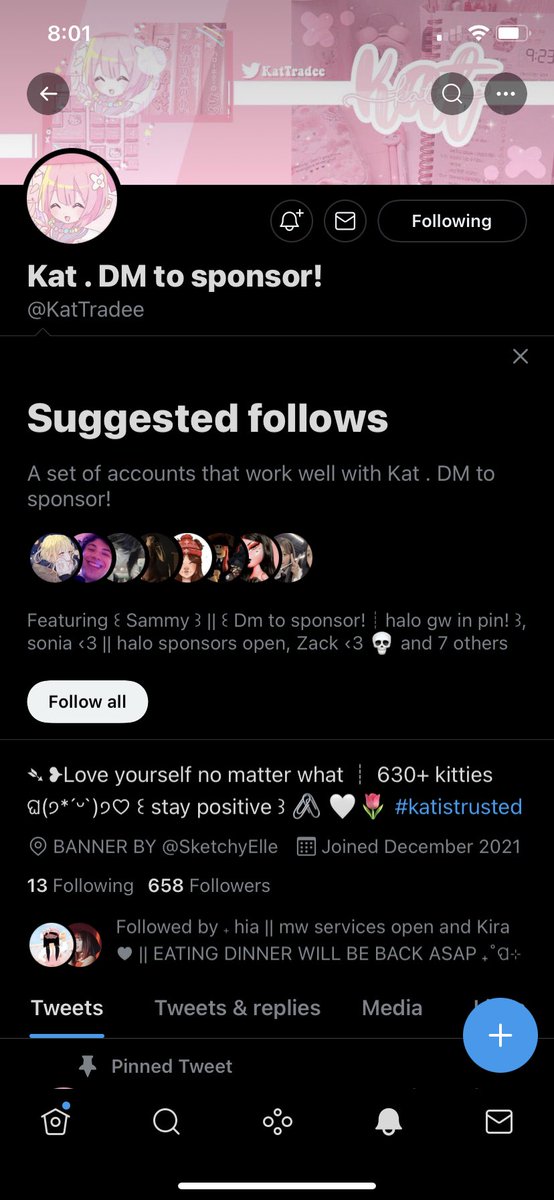Viewport: 554px width, 1200px height.
Task: Compose a new tweet with the plus button
Action: [500, 1035]
